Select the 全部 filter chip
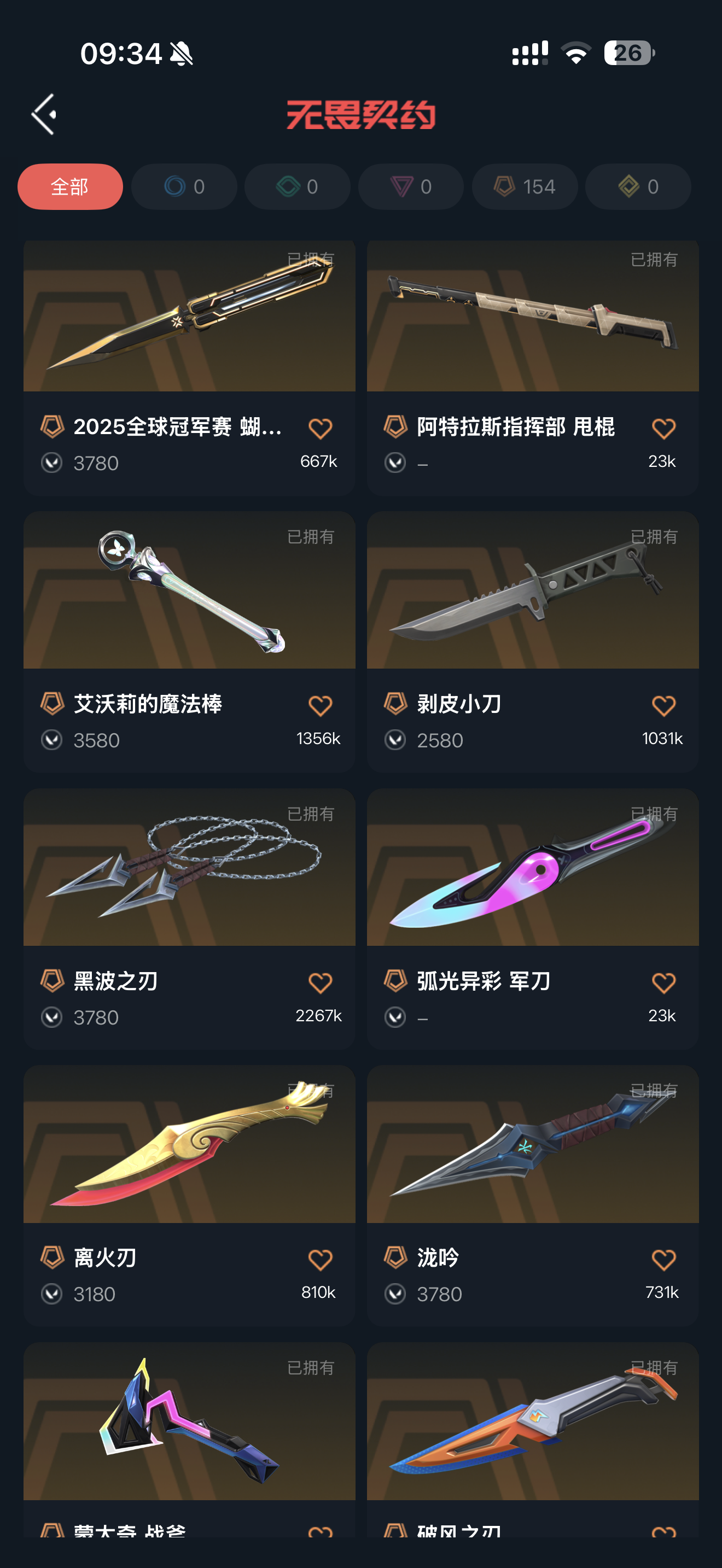 coord(70,186)
